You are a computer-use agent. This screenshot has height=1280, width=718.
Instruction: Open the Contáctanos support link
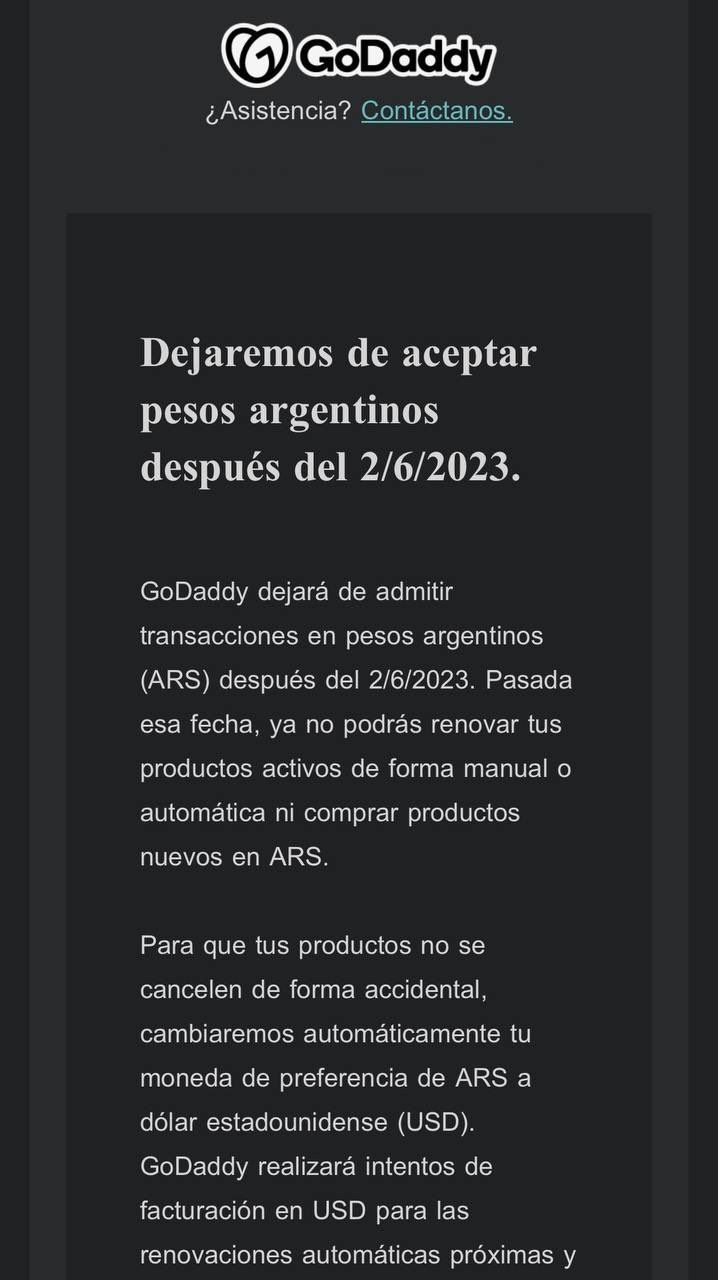[x=436, y=111]
